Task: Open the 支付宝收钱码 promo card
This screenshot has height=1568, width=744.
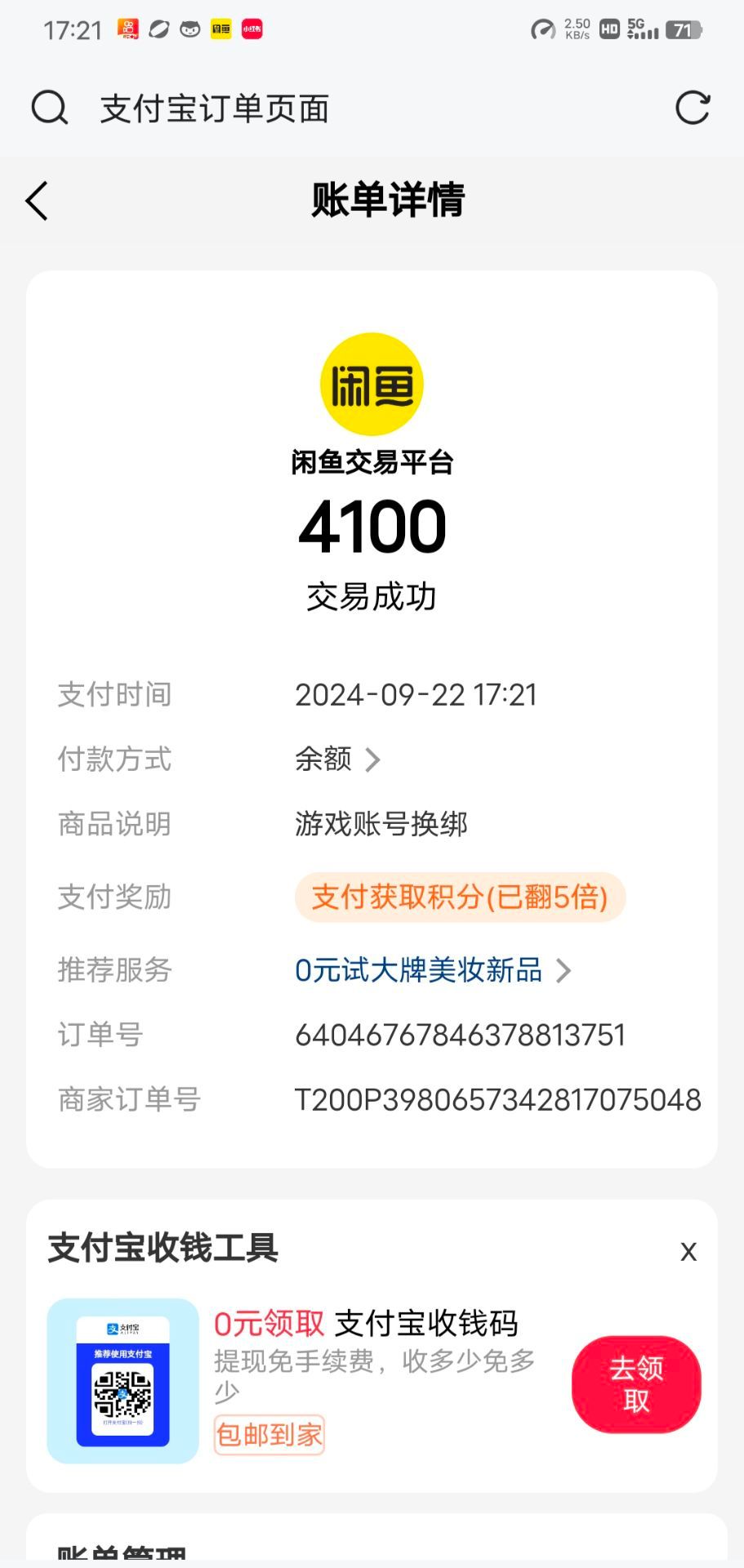Action: (x=372, y=1380)
